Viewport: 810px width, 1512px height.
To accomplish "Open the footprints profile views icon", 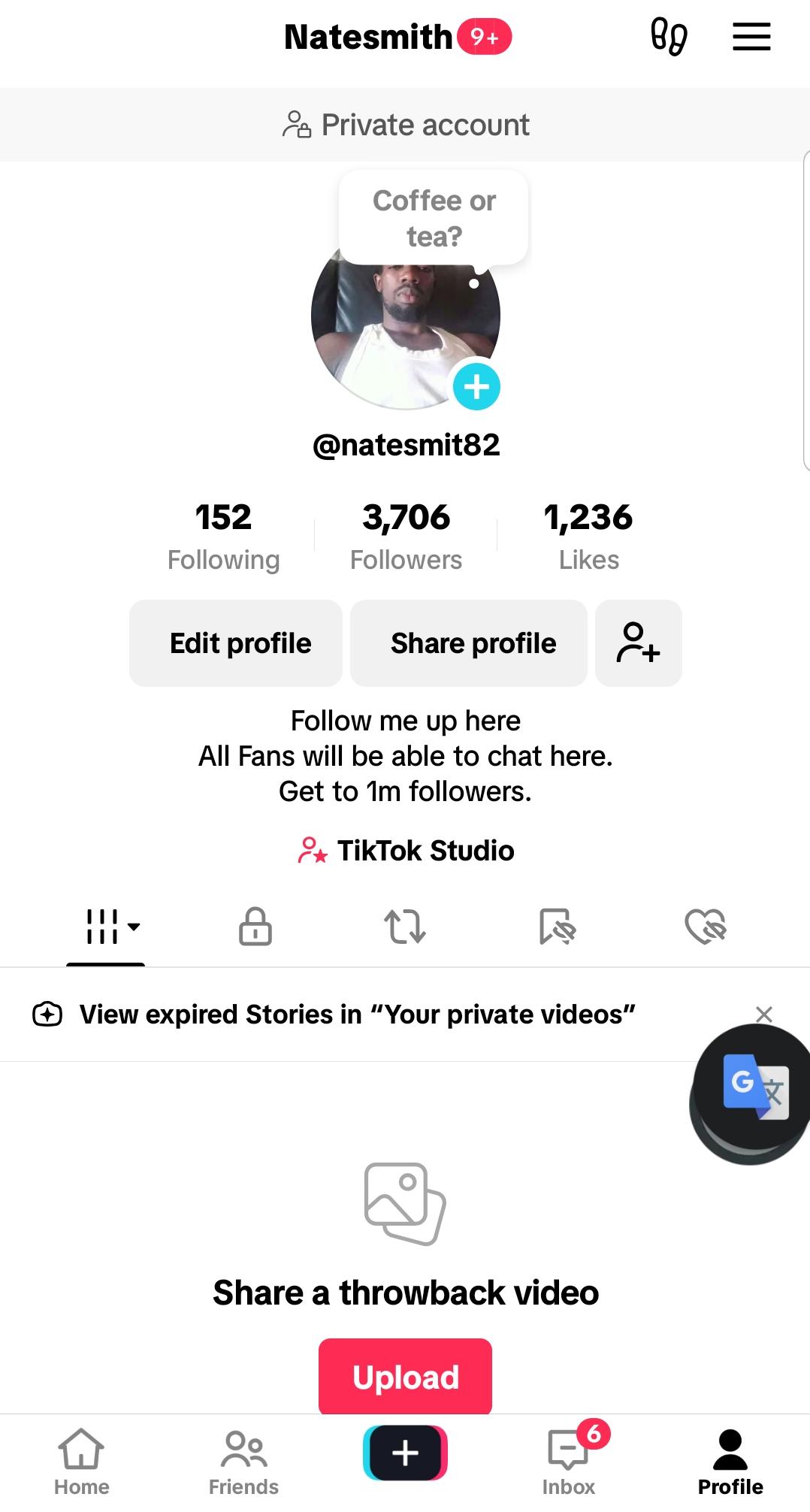I will point(668,36).
